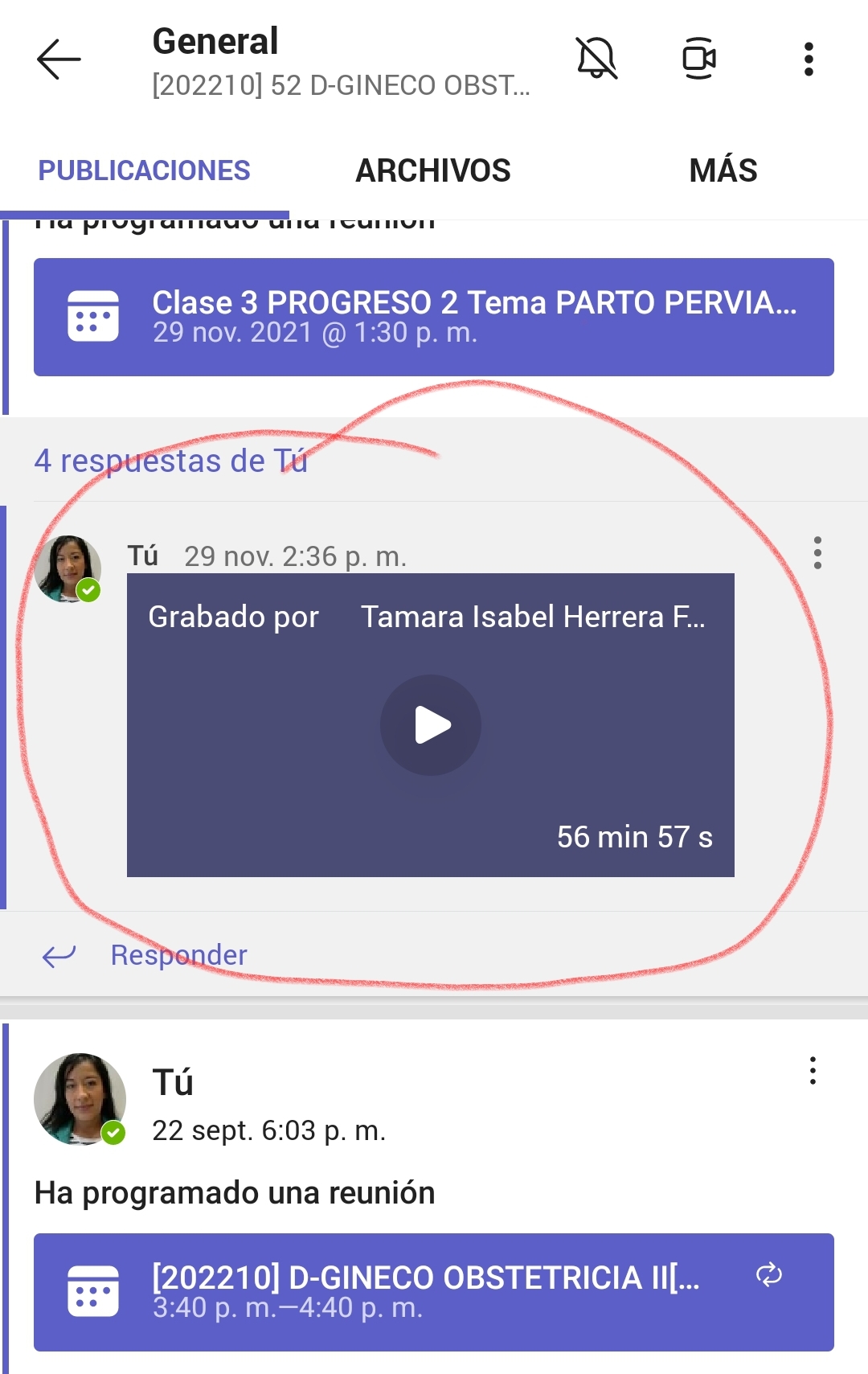Tap Responder to reply to thread
The image size is (868, 1374).
[178, 955]
